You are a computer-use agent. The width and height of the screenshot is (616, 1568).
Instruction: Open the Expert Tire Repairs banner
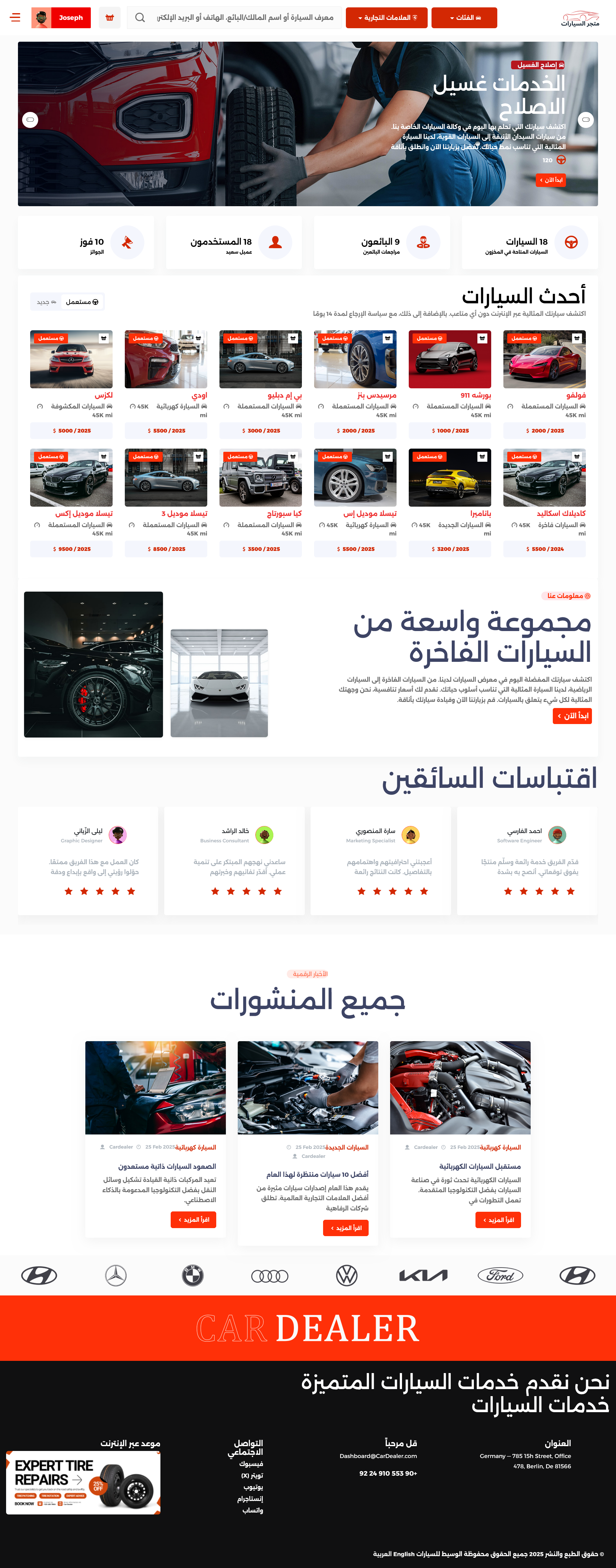[x=83, y=1483]
